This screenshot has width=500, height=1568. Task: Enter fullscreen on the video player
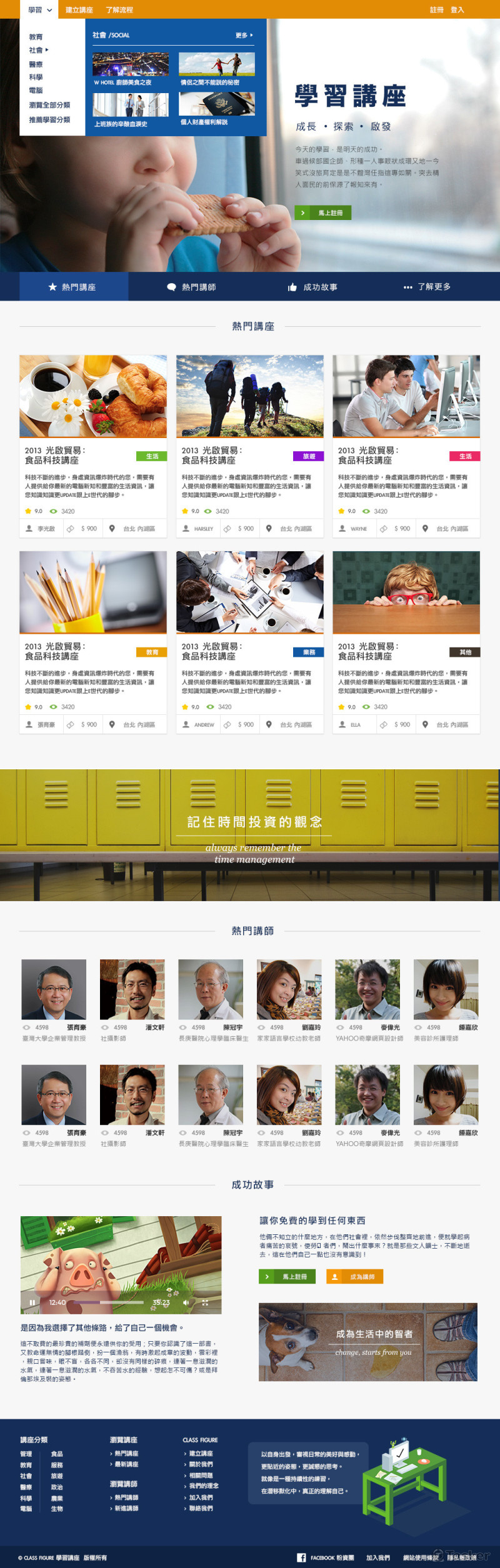[x=204, y=1302]
